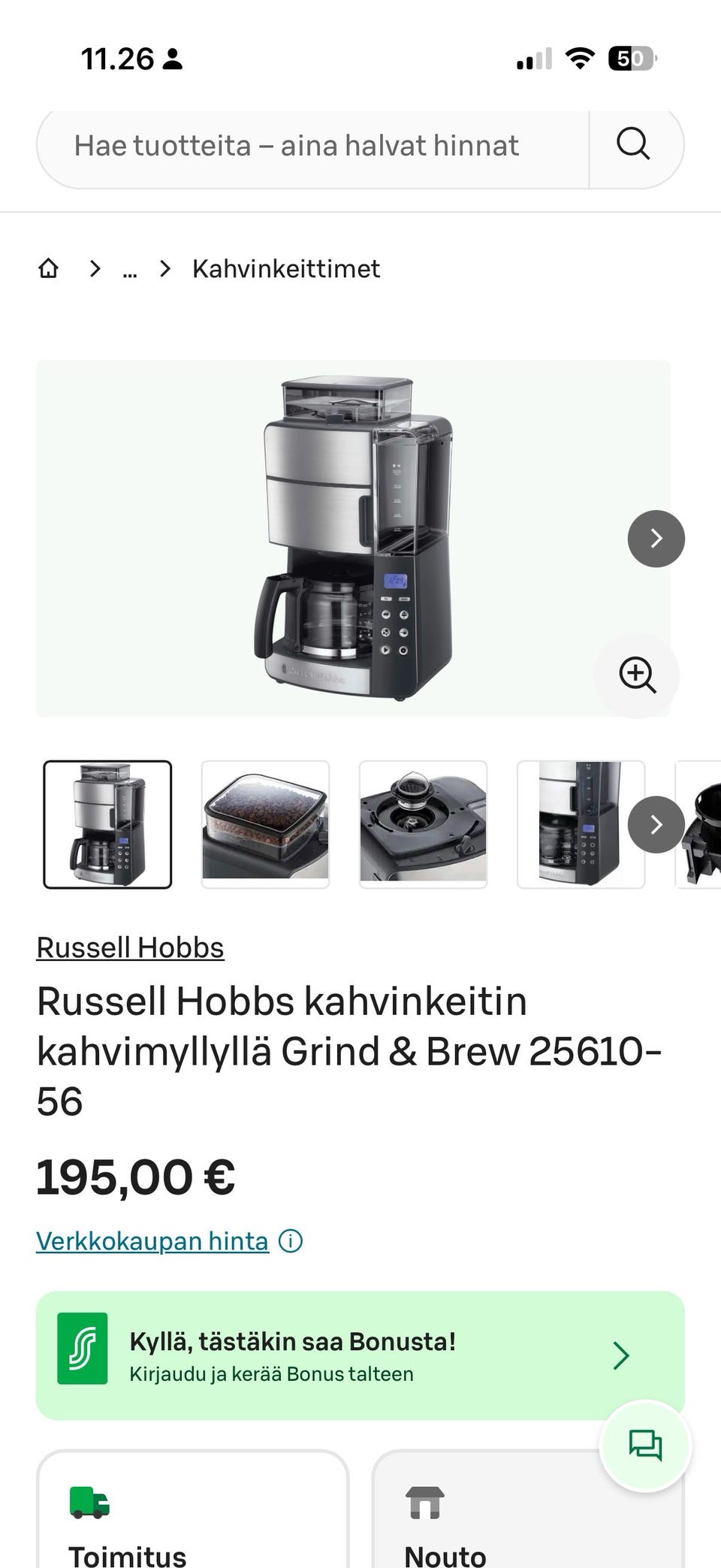Tap the 'Hae tuotteita' search field
Image resolution: width=721 pixels, height=1568 pixels.
tap(312, 146)
